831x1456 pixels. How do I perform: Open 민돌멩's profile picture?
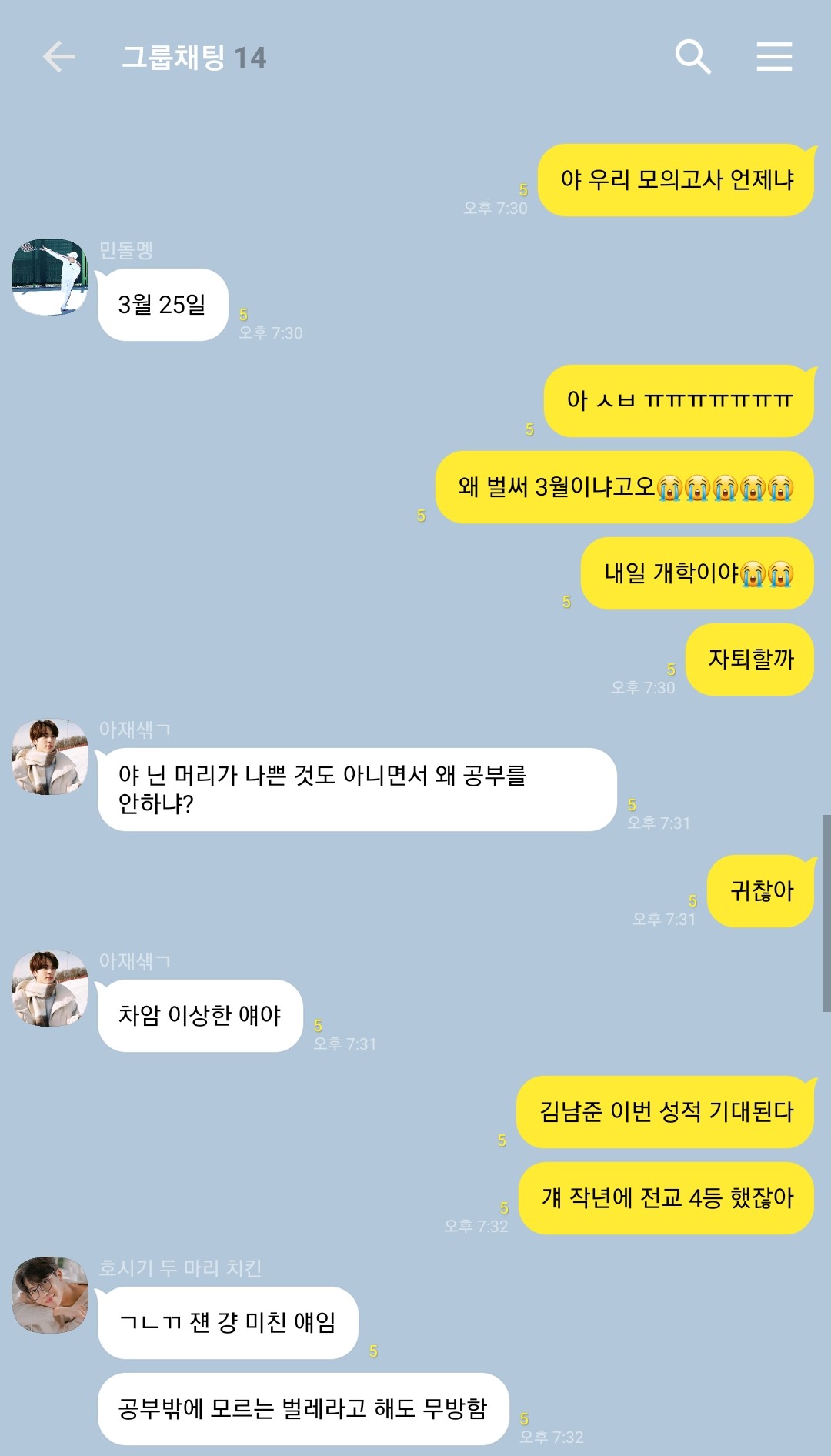[x=50, y=276]
